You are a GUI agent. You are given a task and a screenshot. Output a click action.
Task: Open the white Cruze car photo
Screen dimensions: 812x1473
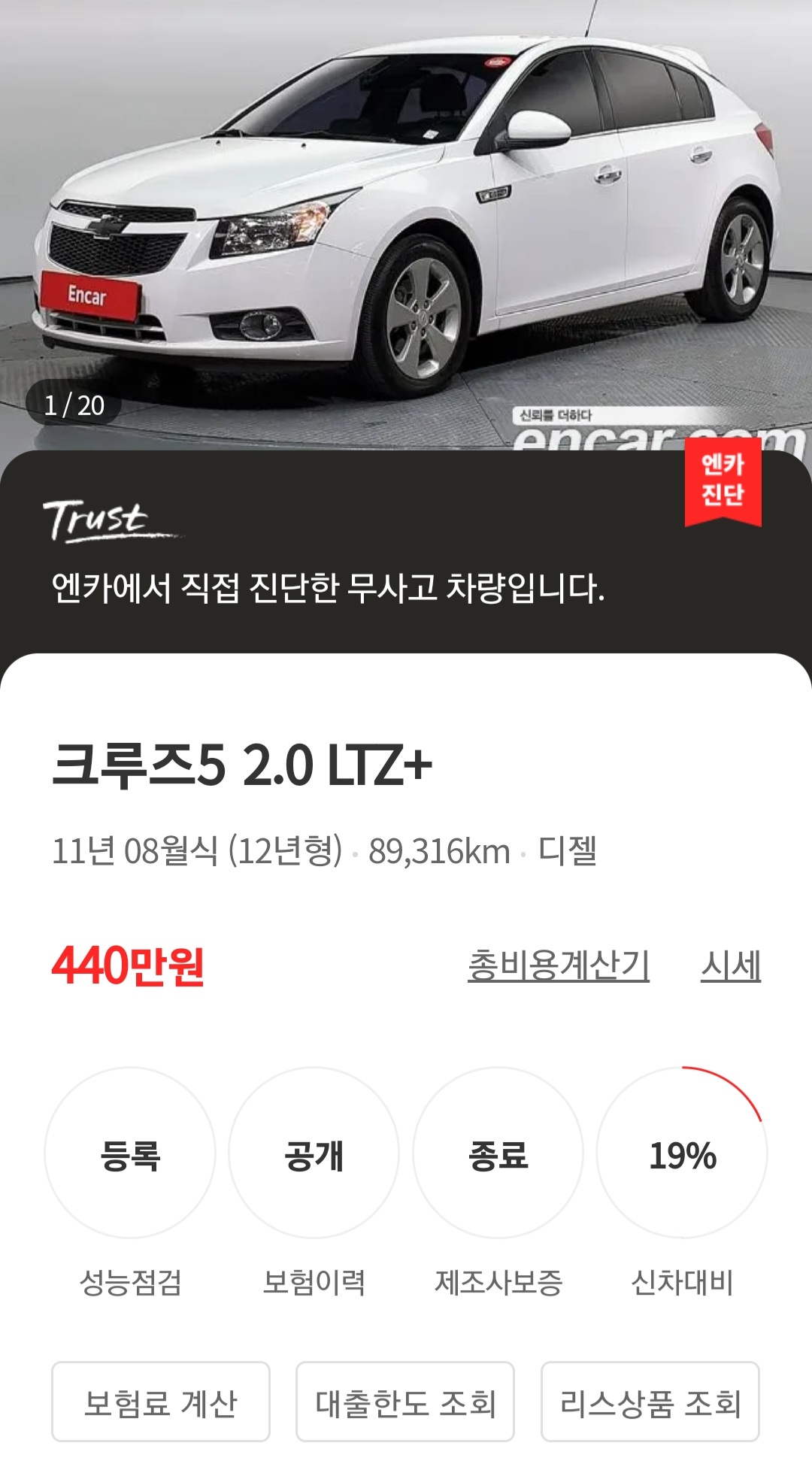click(x=406, y=211)
